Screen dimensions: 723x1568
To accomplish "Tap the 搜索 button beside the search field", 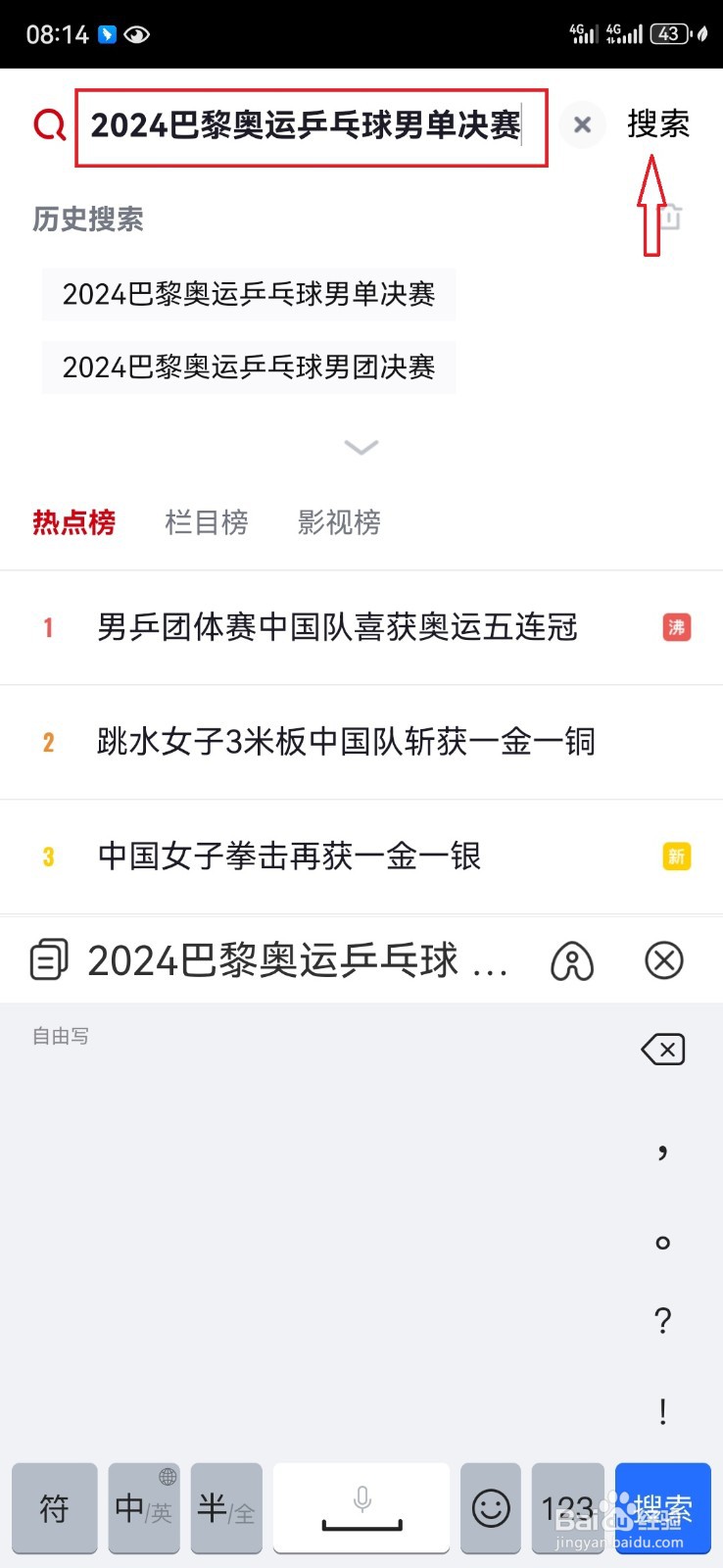I will pyautogui.click(x=658, y=125).
